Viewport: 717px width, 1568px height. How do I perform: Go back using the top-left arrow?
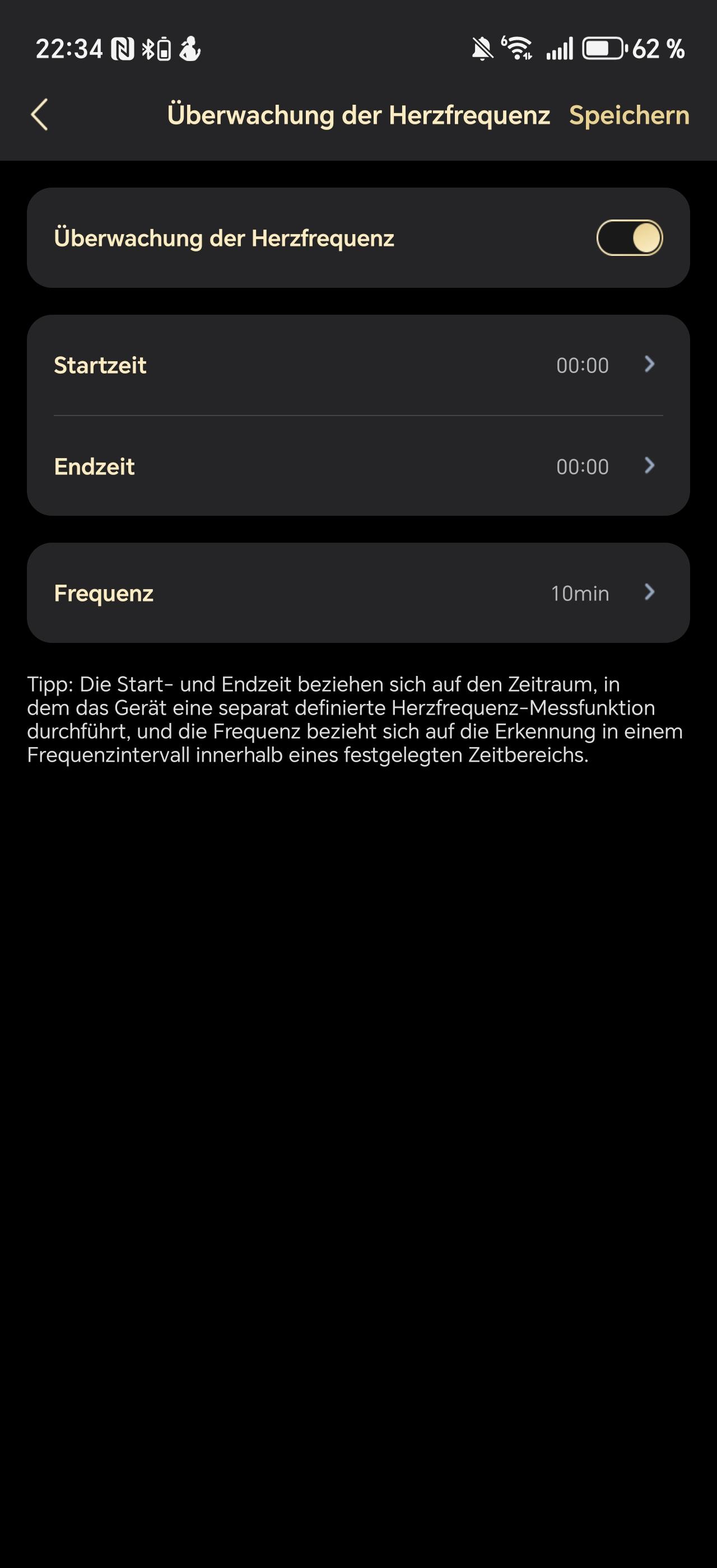click(40, 115)
